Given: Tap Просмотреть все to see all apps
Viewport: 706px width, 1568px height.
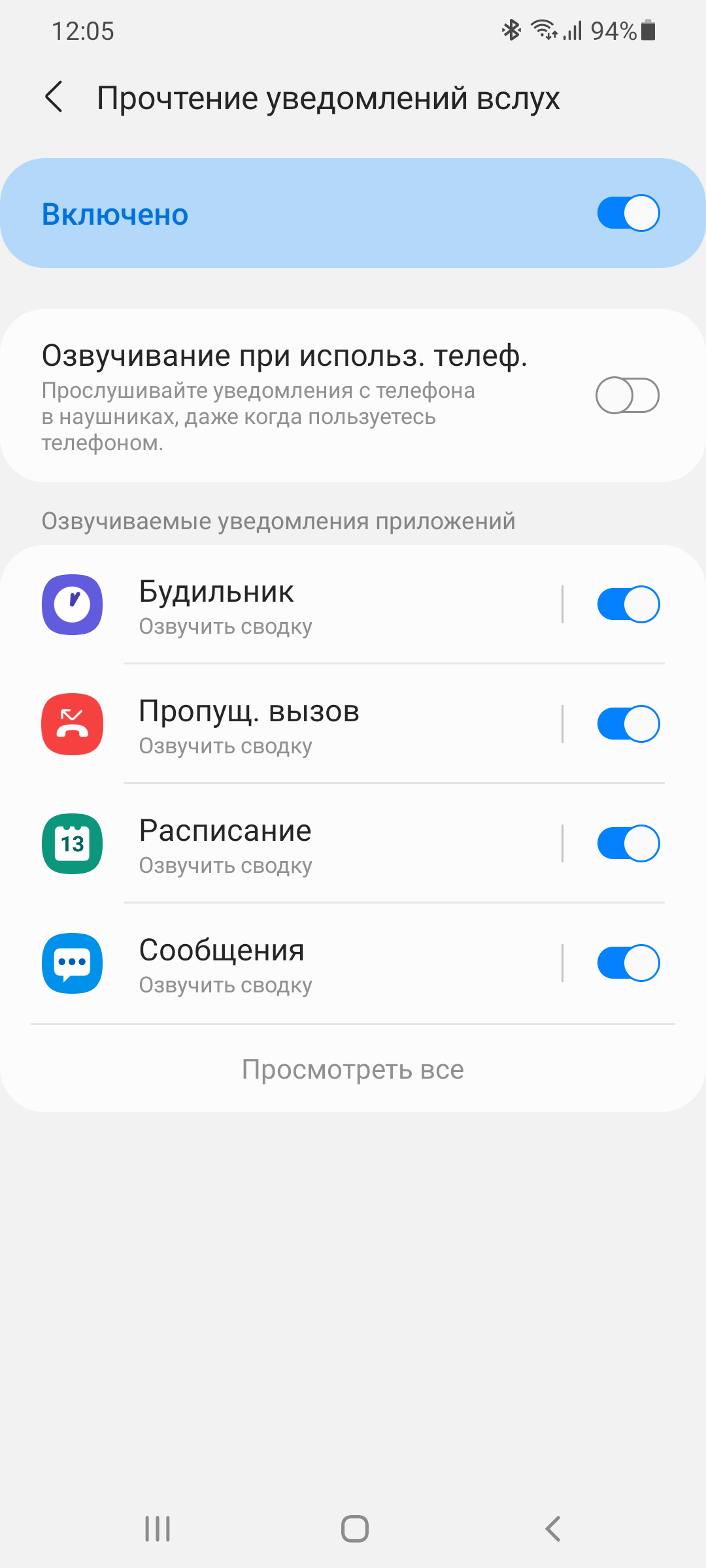Looking at the screenshot, I should click(x=353, y=1070).
